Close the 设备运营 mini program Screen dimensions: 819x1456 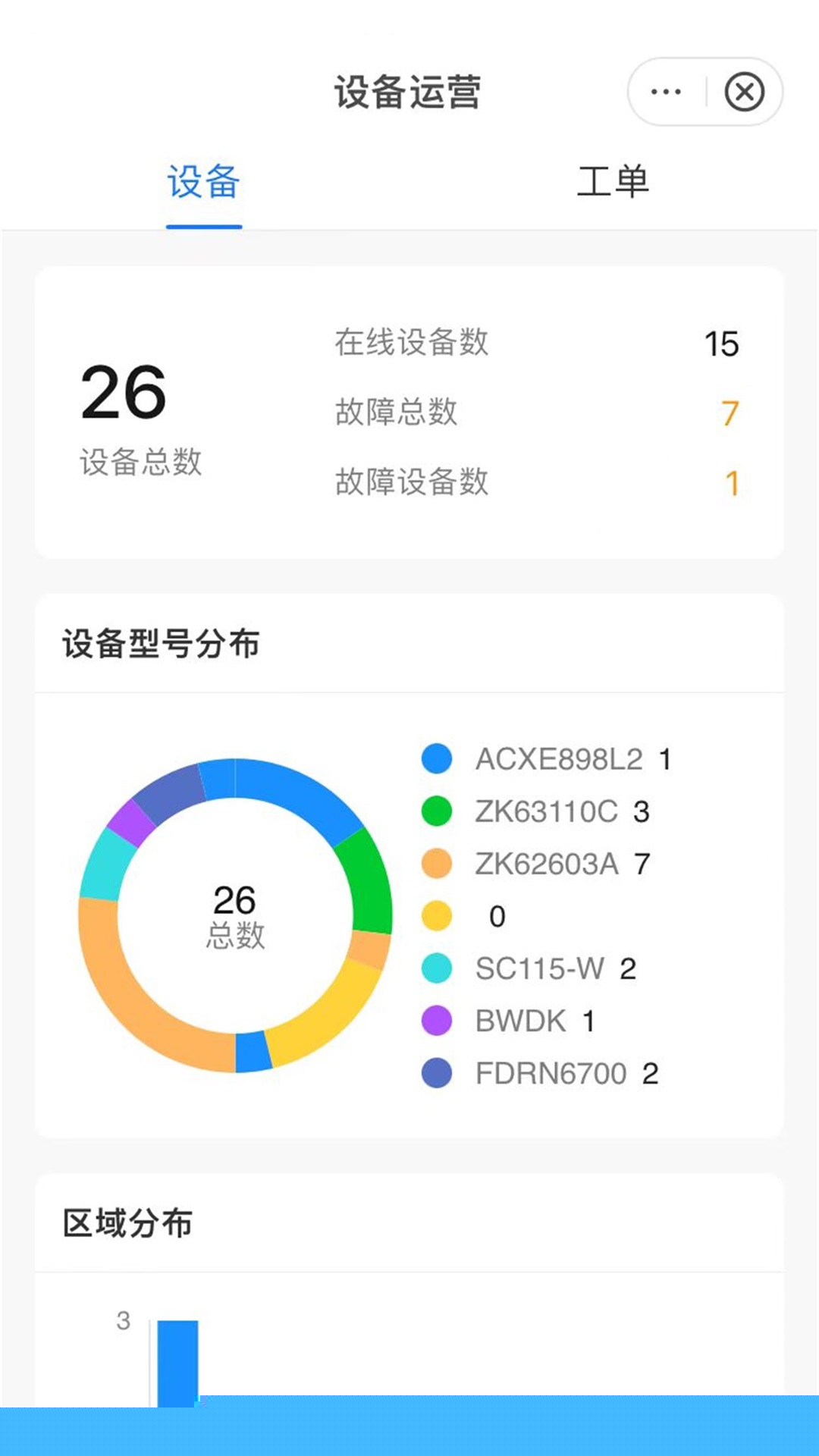(744, 93)
